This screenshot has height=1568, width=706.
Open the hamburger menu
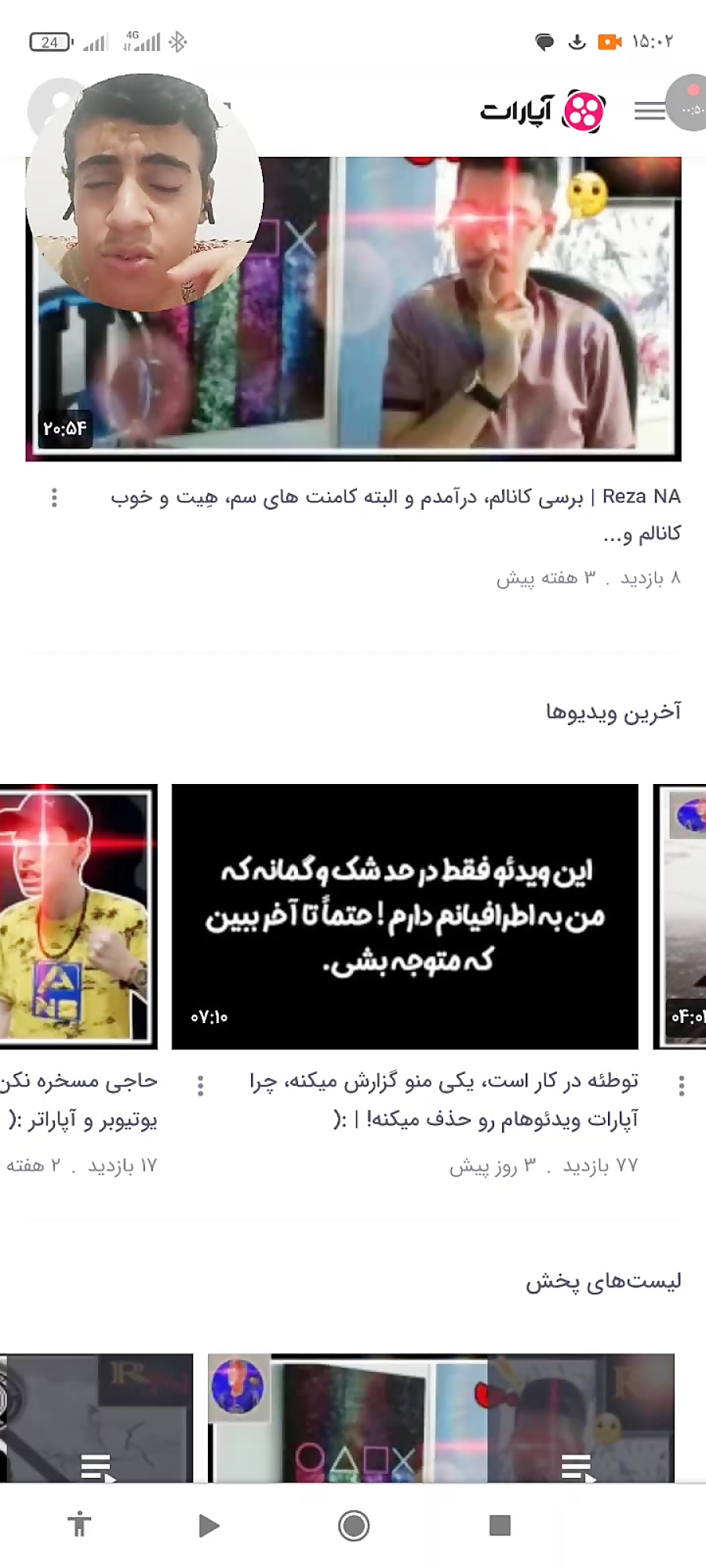(649, 111)
